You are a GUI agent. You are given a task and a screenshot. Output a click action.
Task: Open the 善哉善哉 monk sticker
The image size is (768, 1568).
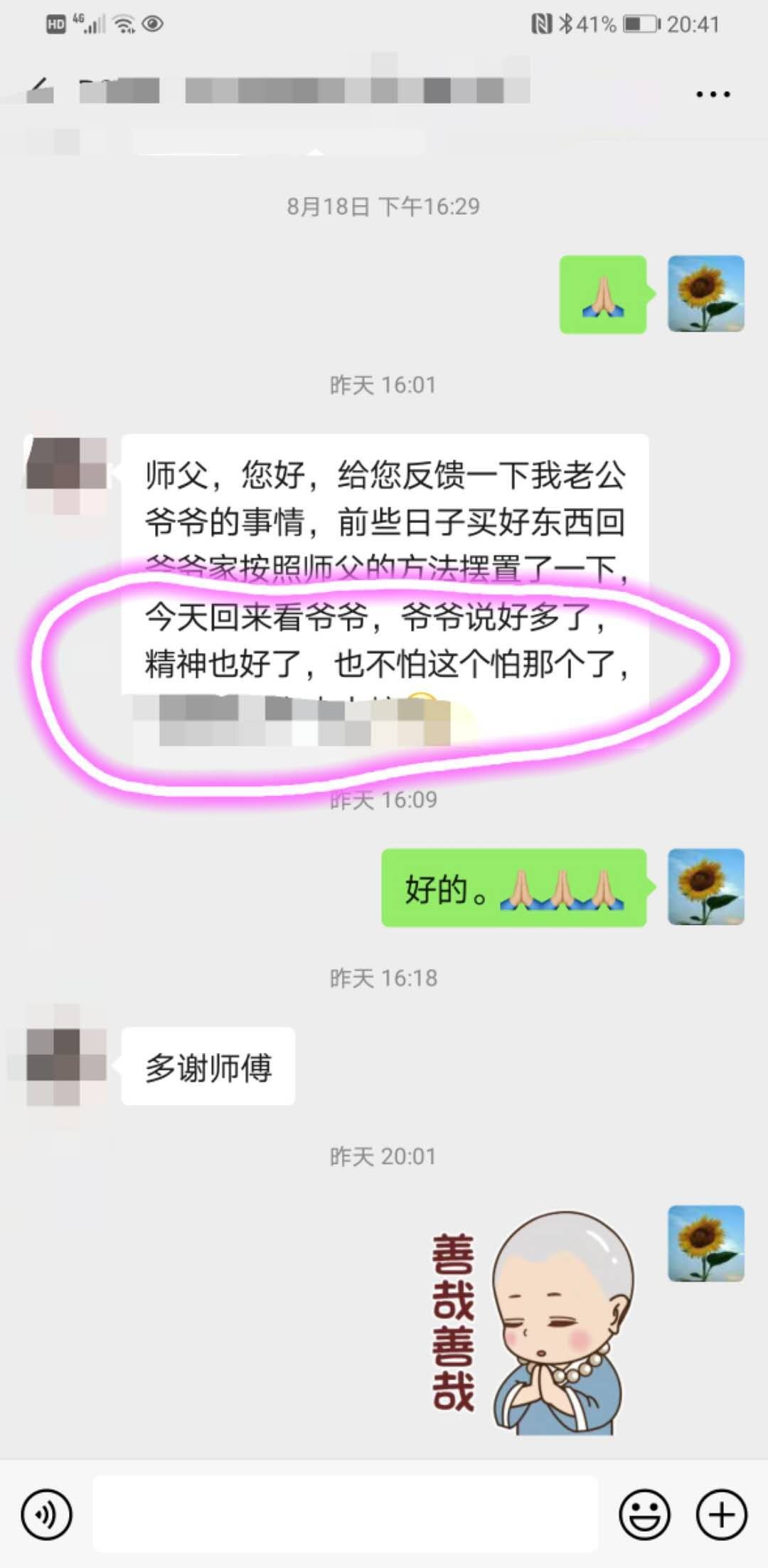point(533,1325)
